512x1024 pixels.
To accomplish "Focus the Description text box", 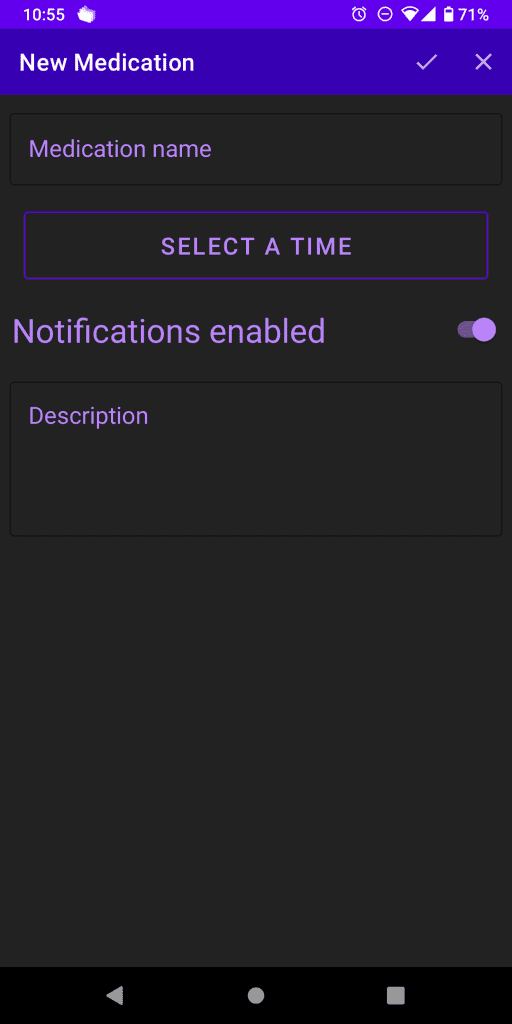I will pyautogui.click(x=256, y=459).
